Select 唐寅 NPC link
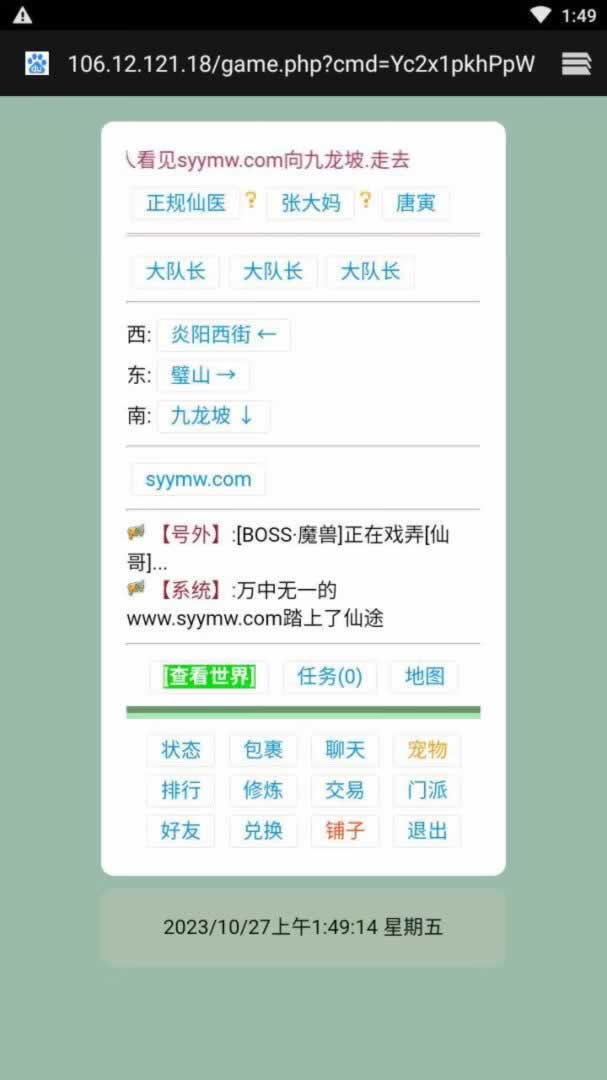Viewport: 607px width, 1080px height. [415, 203]
